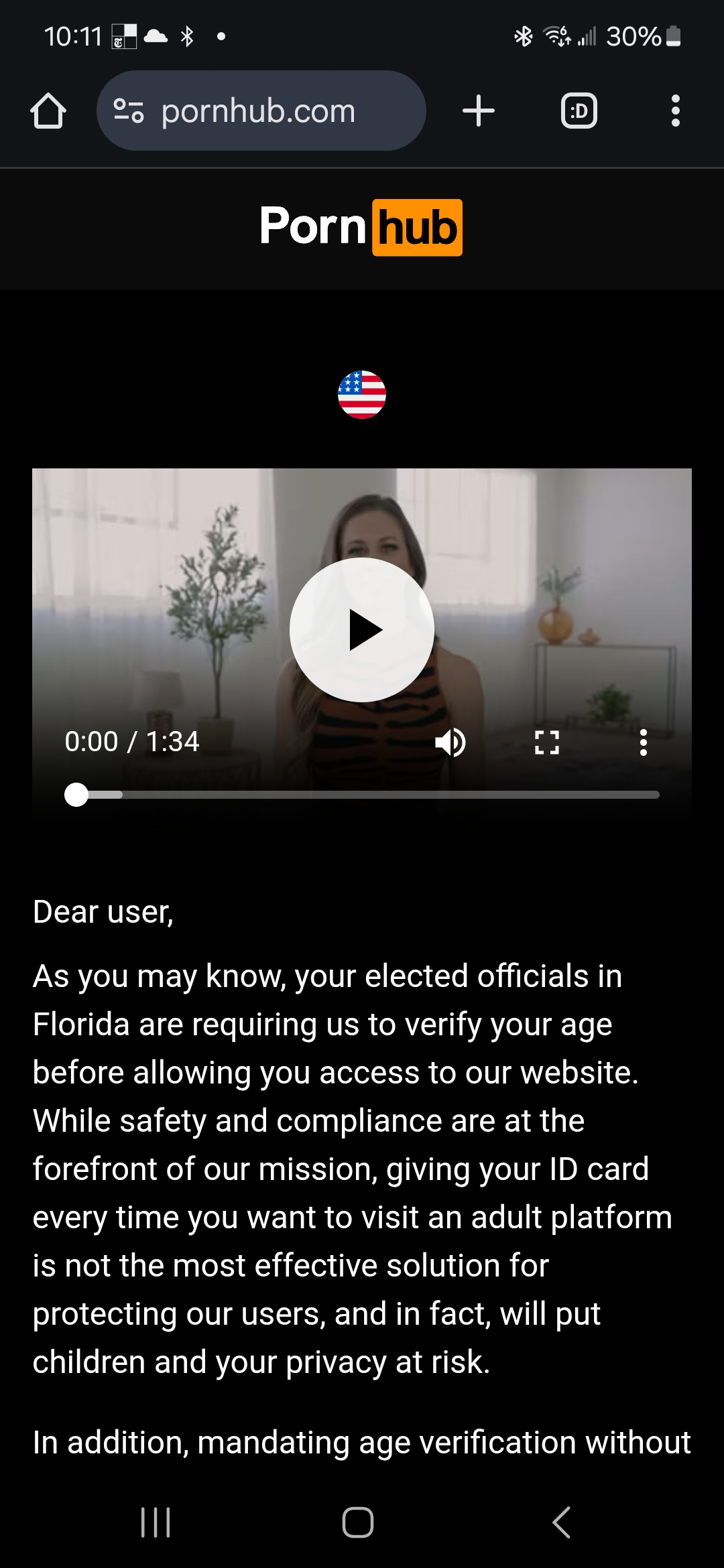Screen dimensions: 724x1568
Task: Open the video player options menu
Action: coord(644,742)
